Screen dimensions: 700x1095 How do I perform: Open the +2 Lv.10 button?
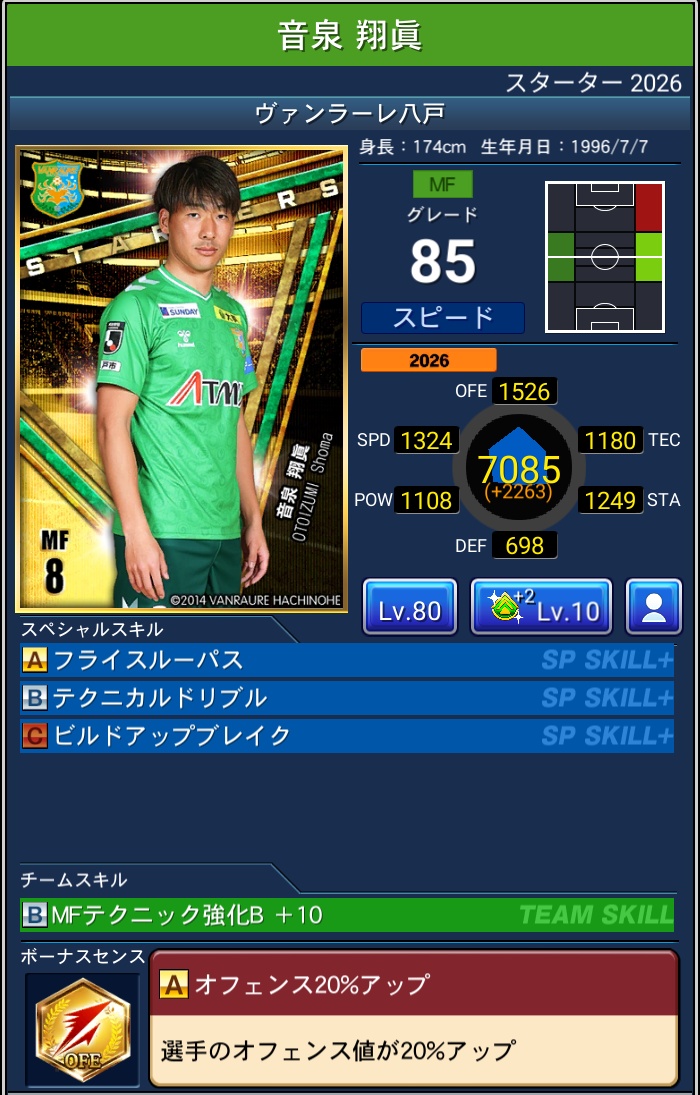tap(541, 607)
